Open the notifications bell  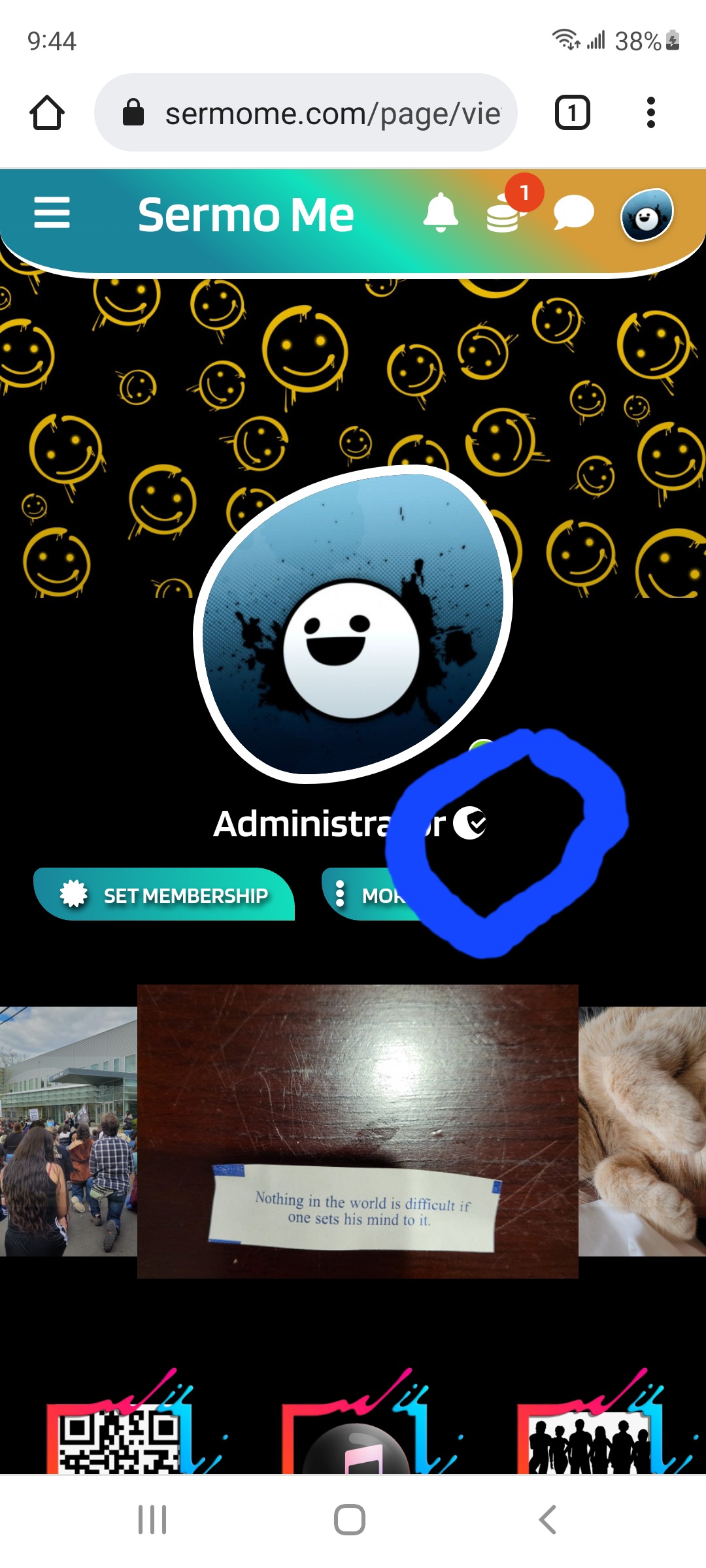pos(441,213)
